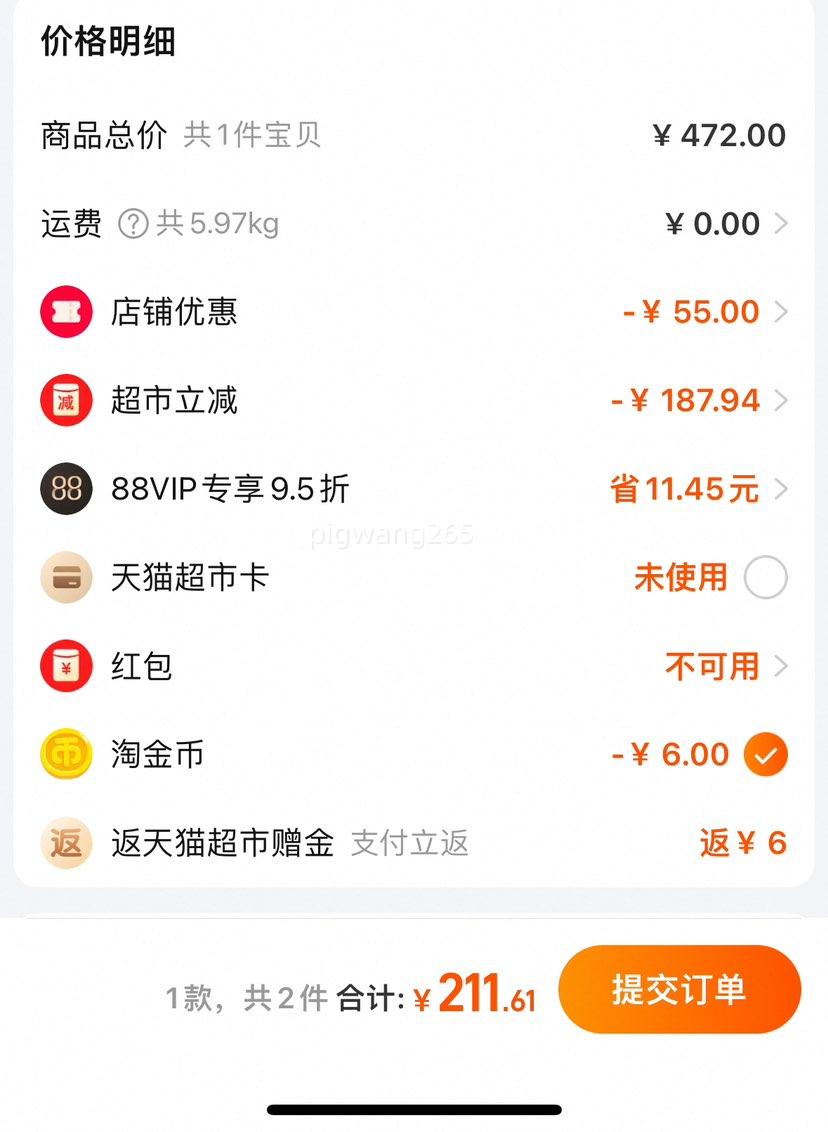The image size is (828, 1132).
Task: Uncheck the 淘金币 coin deduction
Action: pos(766,755)
